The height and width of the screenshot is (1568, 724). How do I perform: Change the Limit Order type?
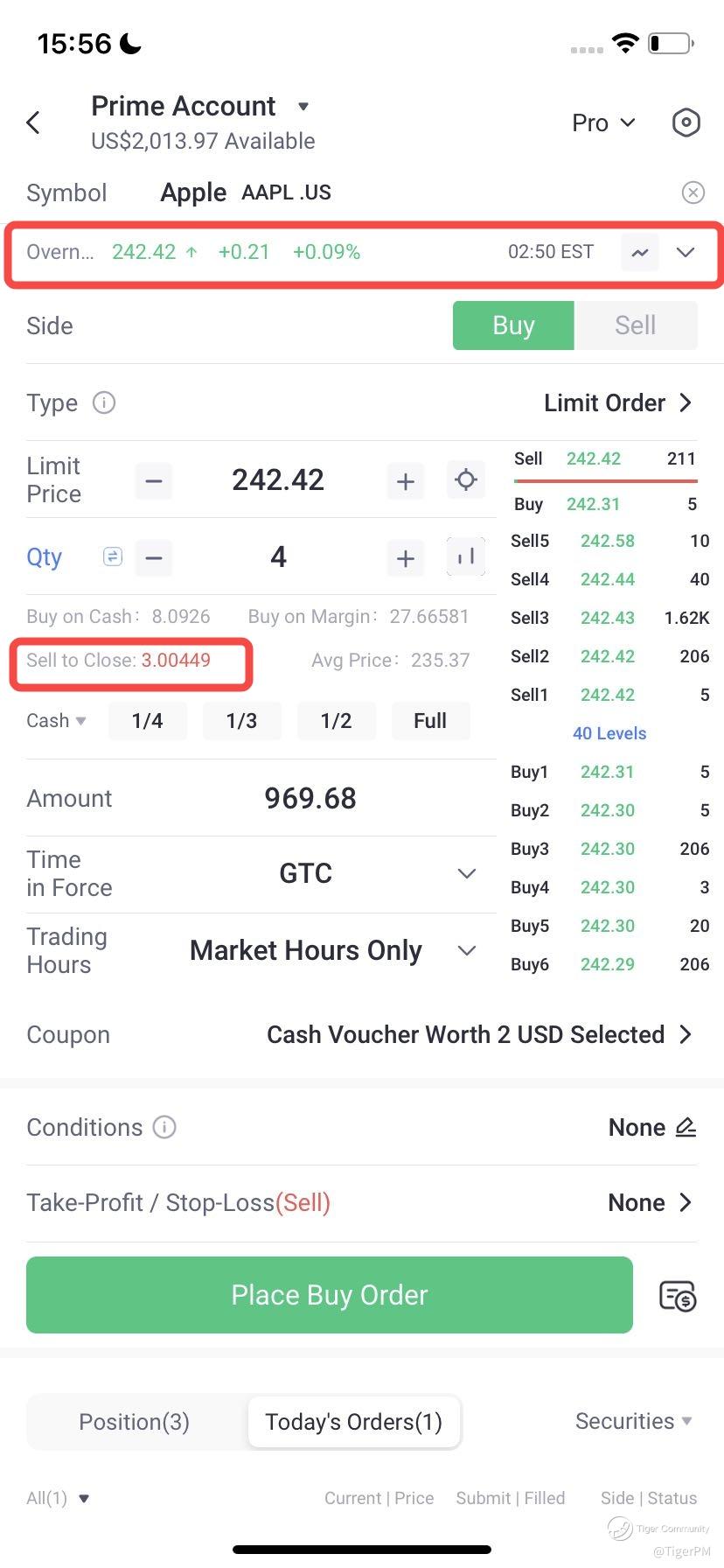point(619,402)
